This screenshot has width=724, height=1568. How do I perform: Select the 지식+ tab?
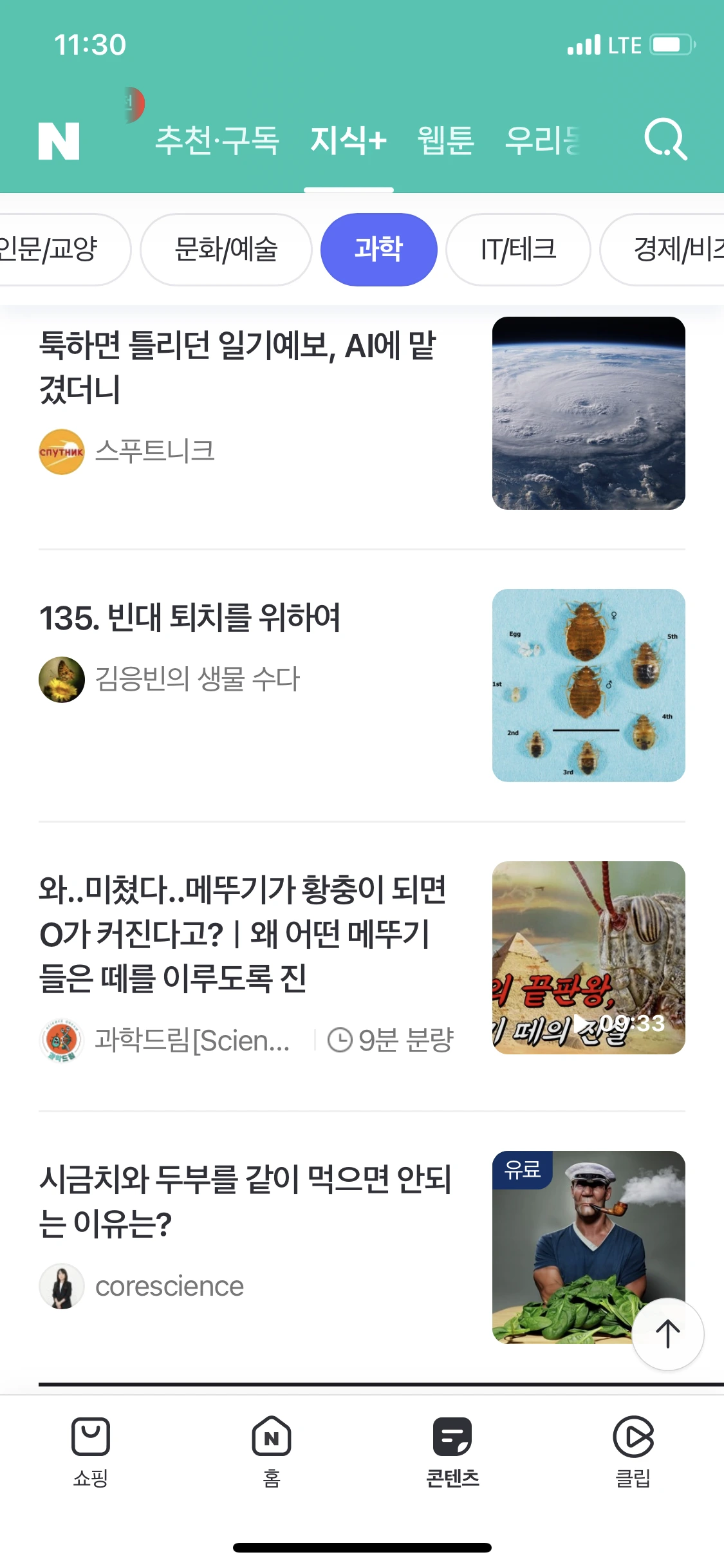(x=348, y=140)
